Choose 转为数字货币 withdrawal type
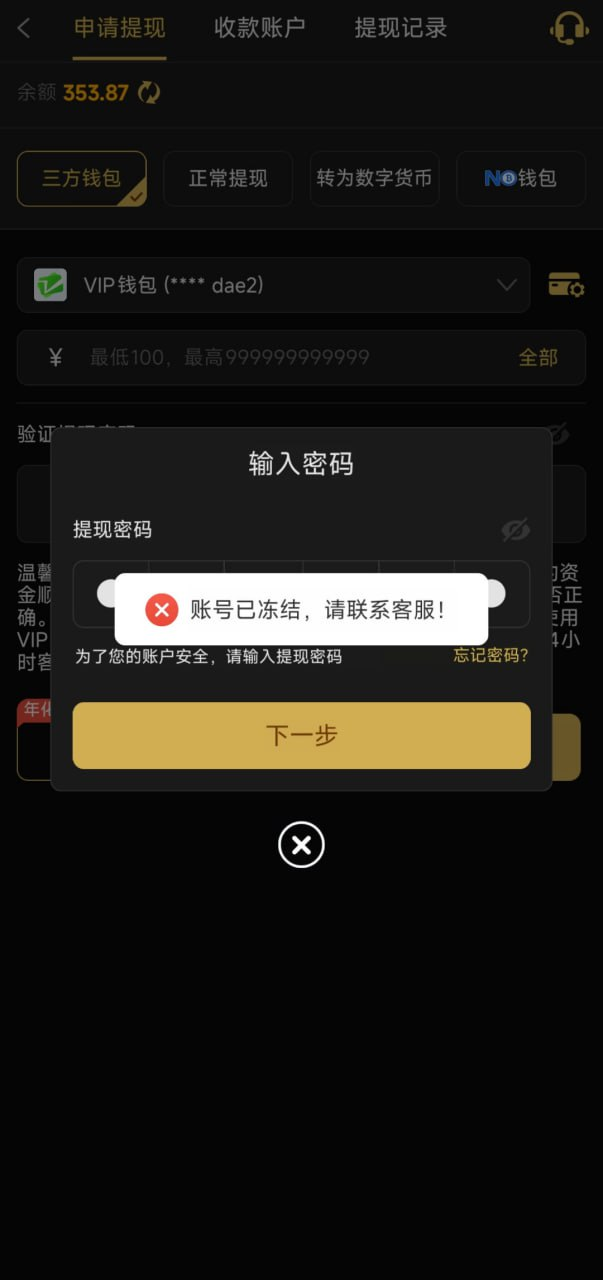The width and height of the screenshot is (603, 1280). [x=374, y=178]
